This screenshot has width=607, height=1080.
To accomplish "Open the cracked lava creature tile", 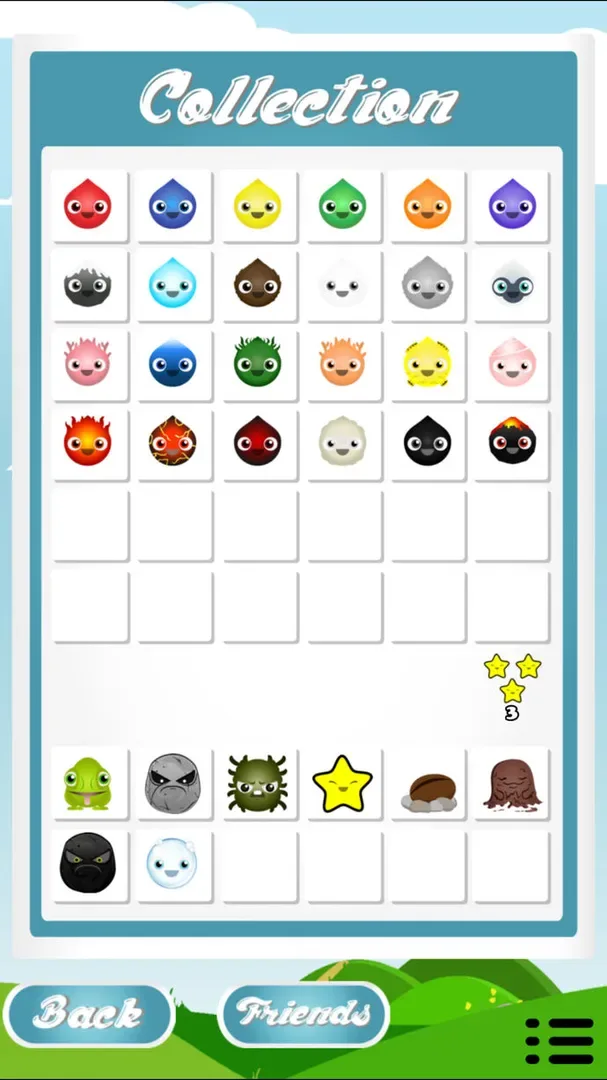I will [x=174, y=443].
